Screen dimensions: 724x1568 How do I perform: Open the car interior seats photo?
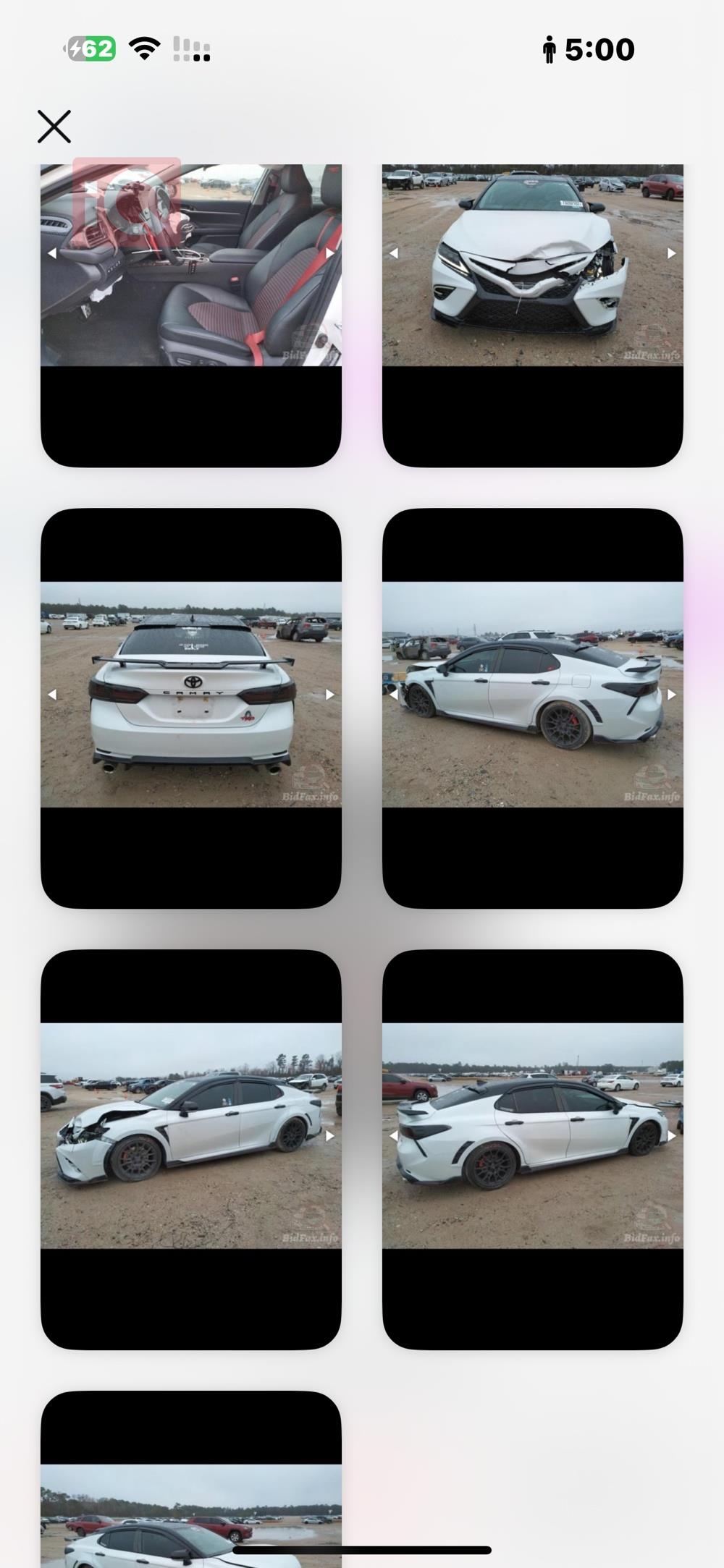(190, 289)
